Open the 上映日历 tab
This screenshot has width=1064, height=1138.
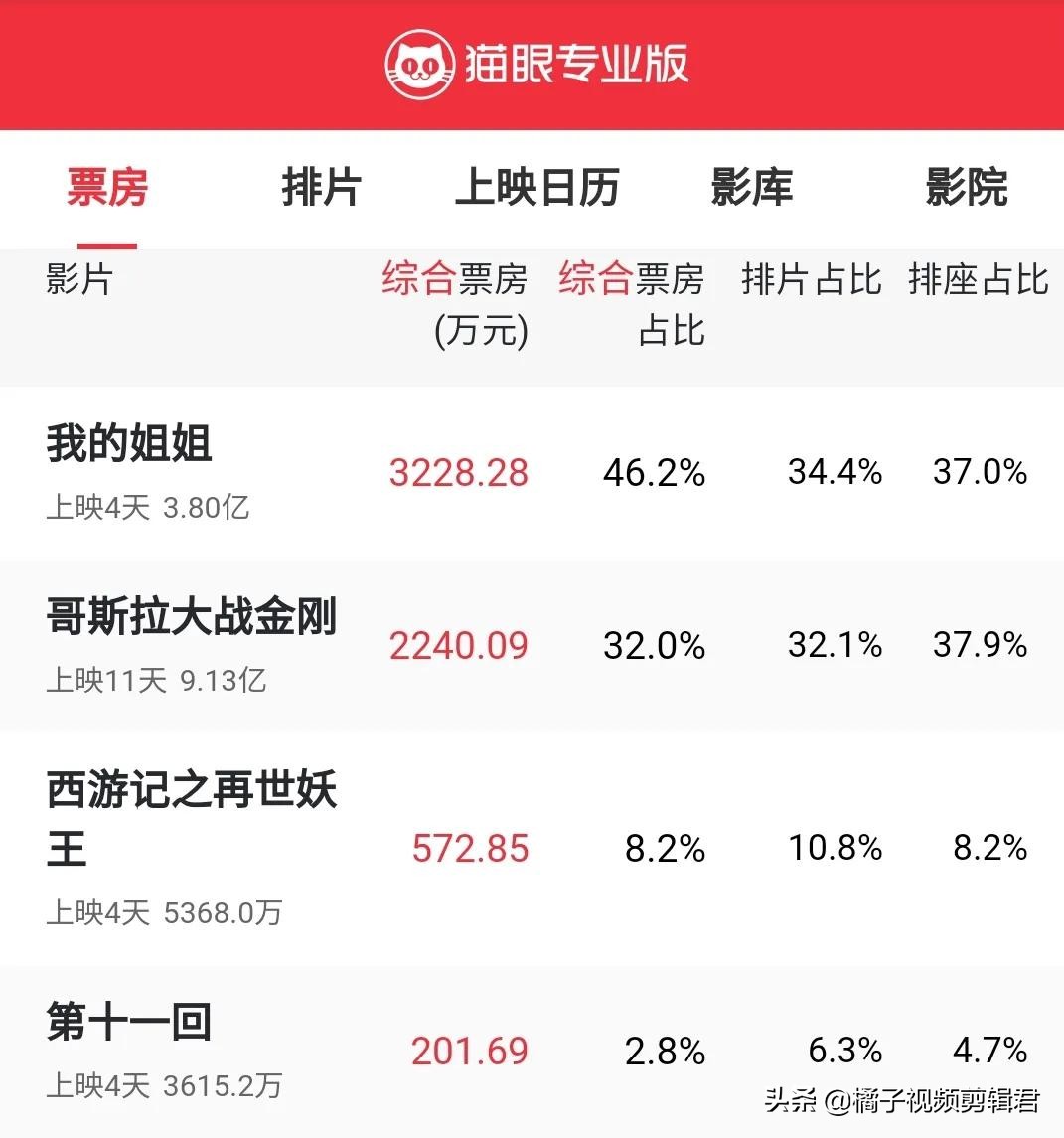(x=536, y=187)
